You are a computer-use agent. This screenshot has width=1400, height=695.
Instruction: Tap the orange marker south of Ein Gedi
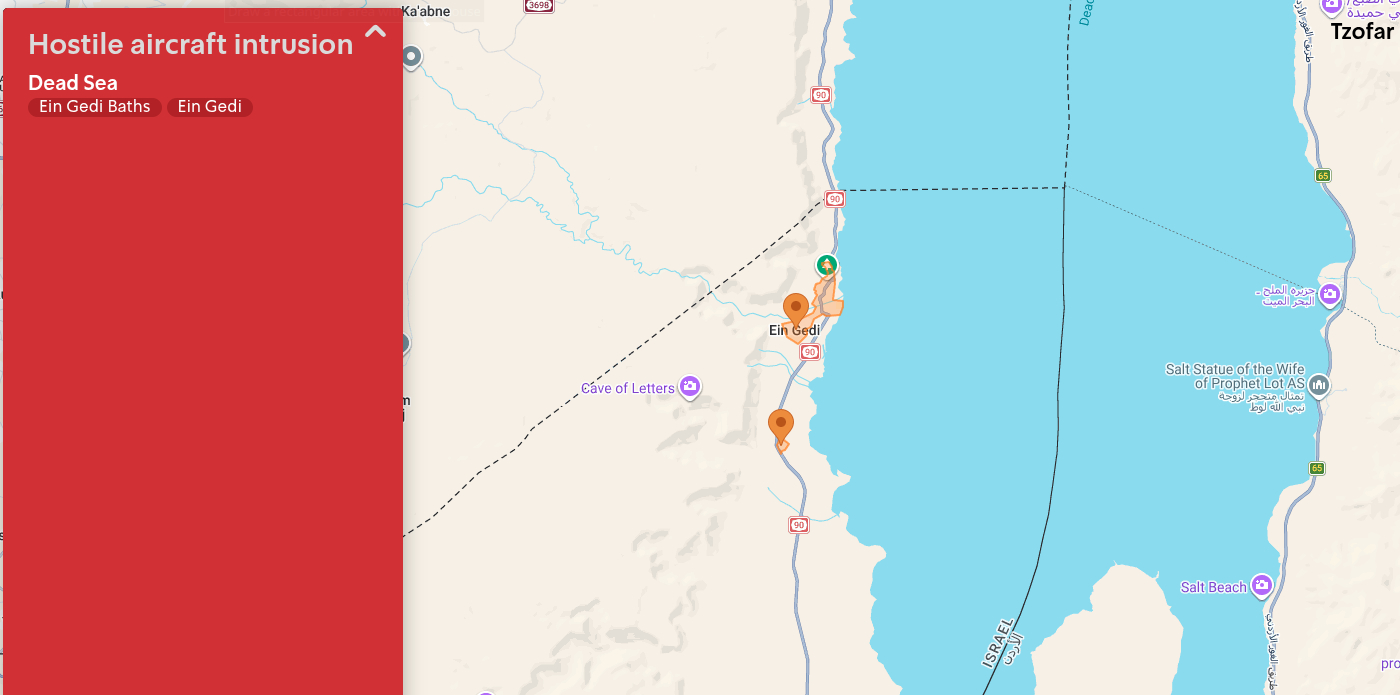click(781, 424)
